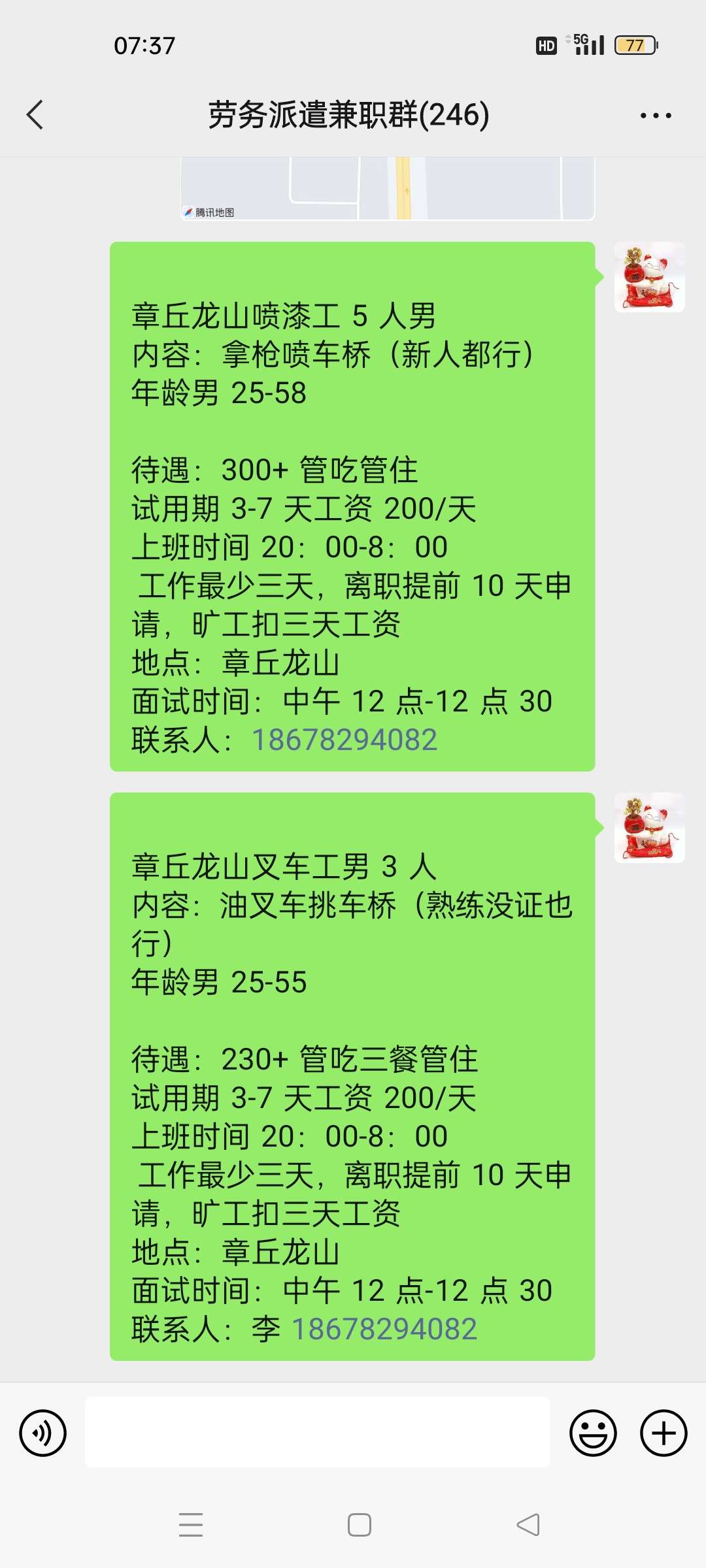Screen dimensions: 706x1568
Task: Focus the message text field
Action: coord(317,1432)
